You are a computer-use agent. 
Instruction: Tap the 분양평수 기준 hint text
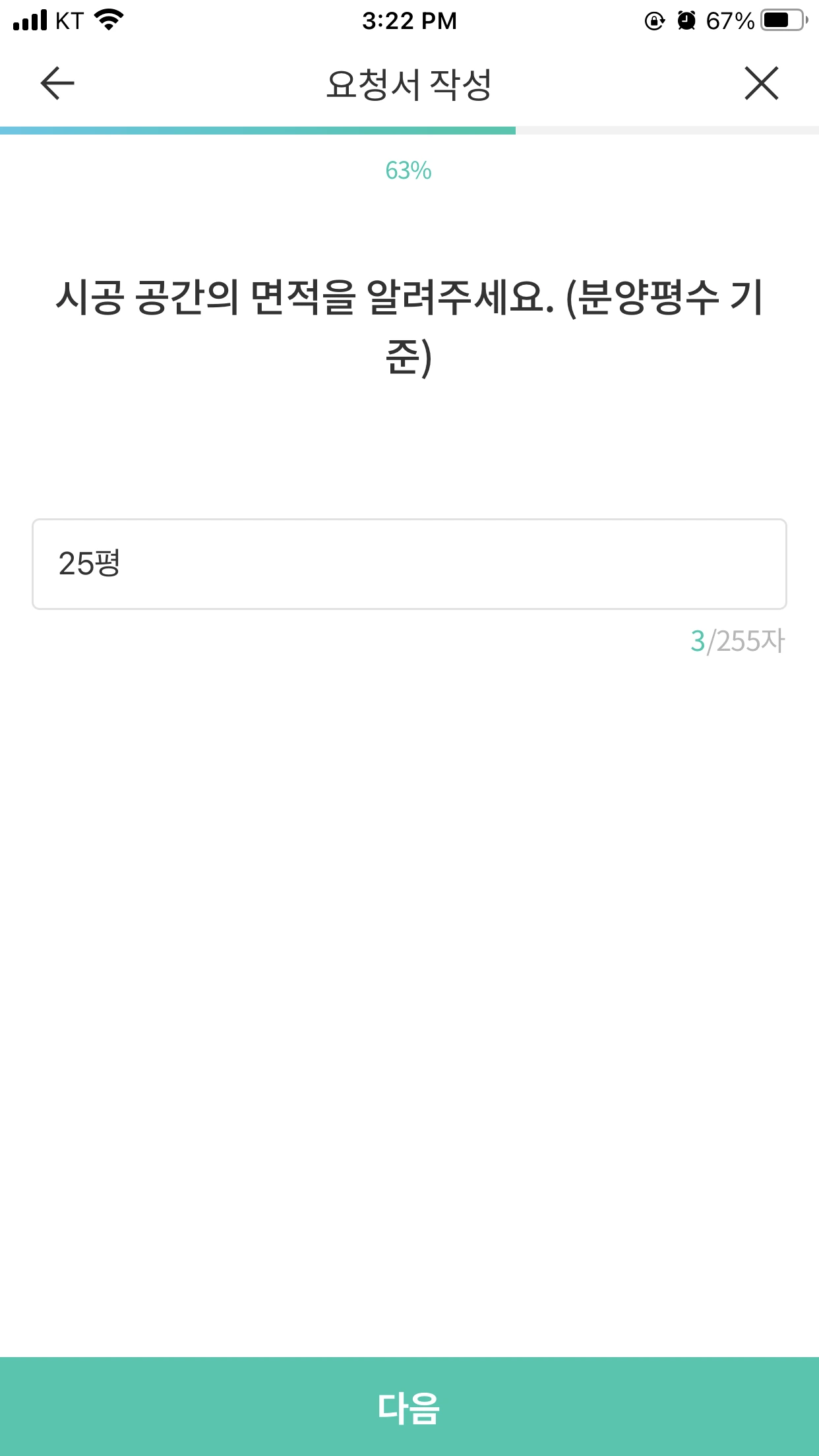tap(666, 300)
